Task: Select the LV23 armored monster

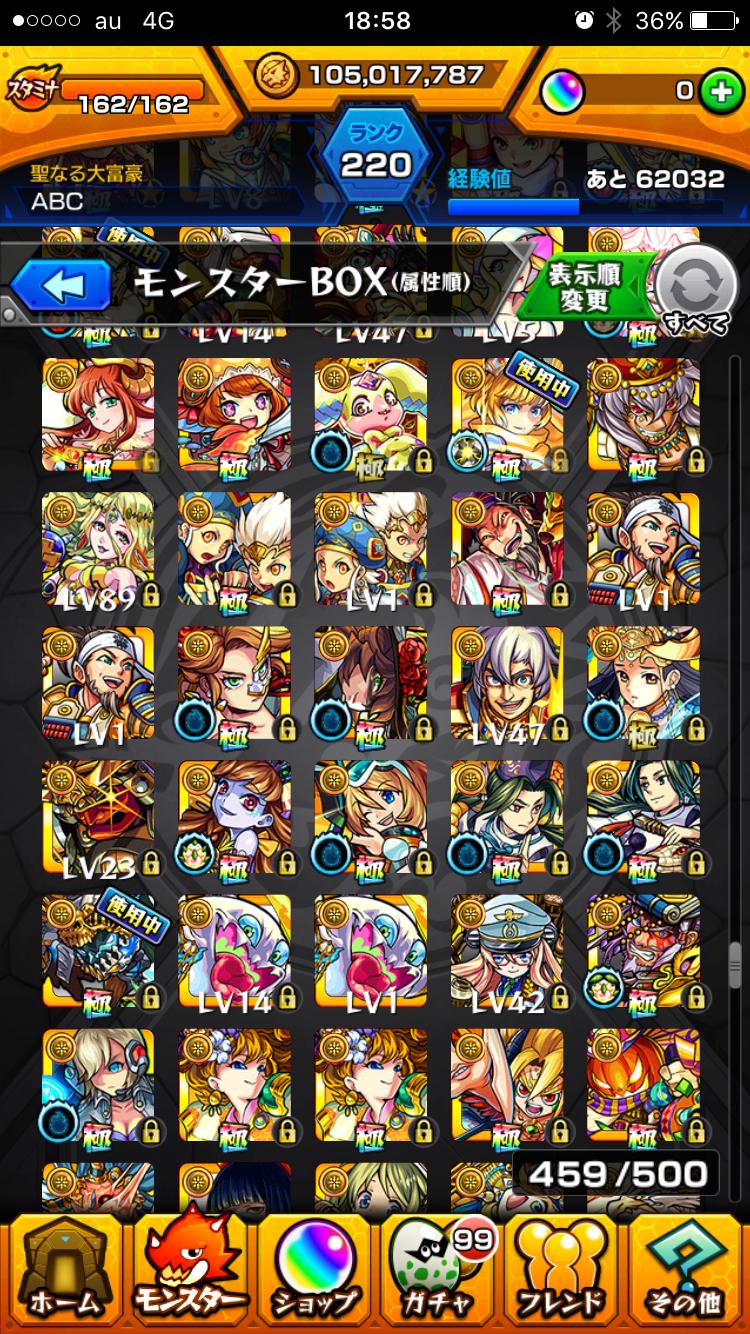Action: pos(98,816)
